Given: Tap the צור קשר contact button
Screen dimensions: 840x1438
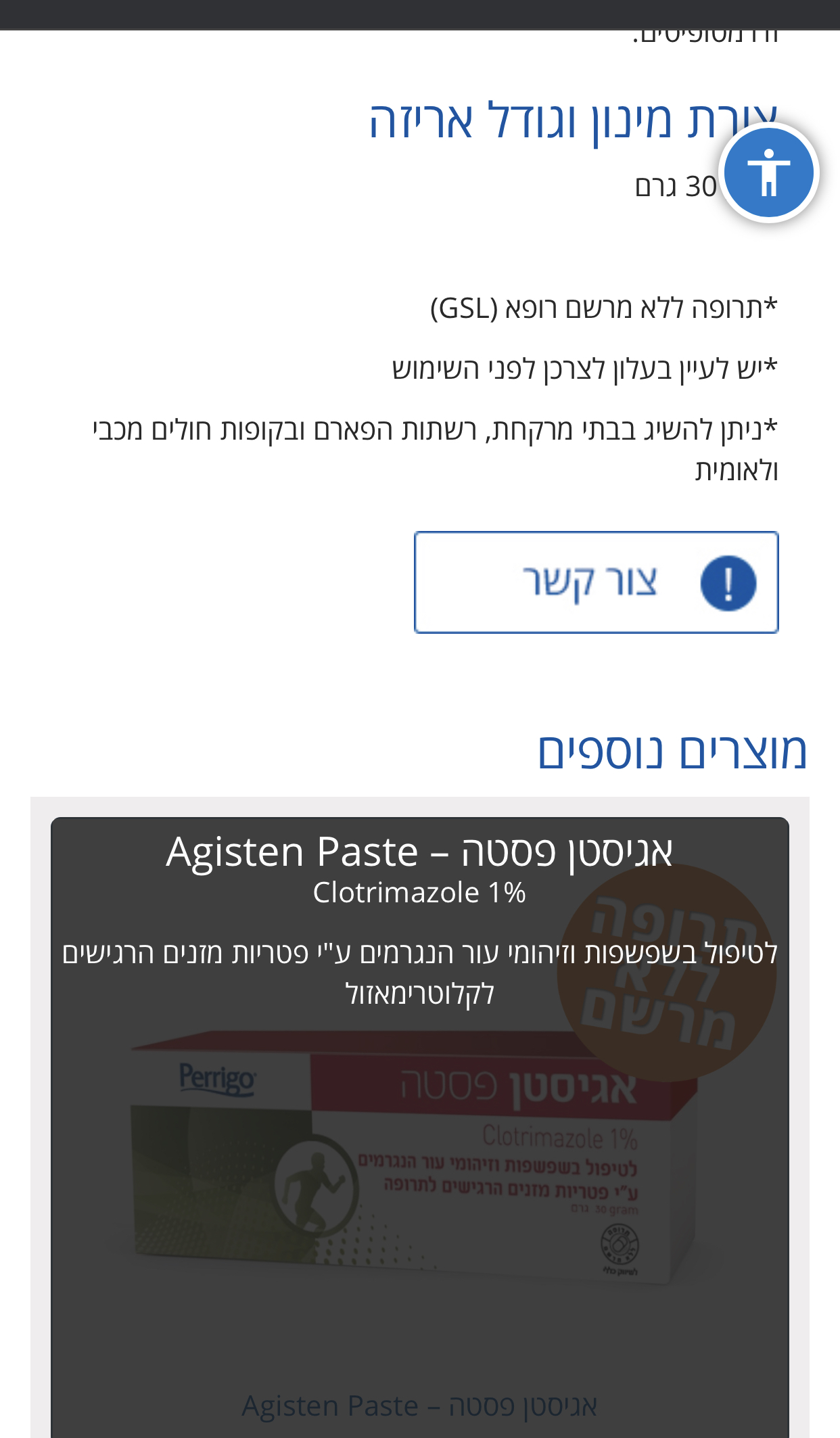Looking at the screenshot, I should click(x=596, y=582).
